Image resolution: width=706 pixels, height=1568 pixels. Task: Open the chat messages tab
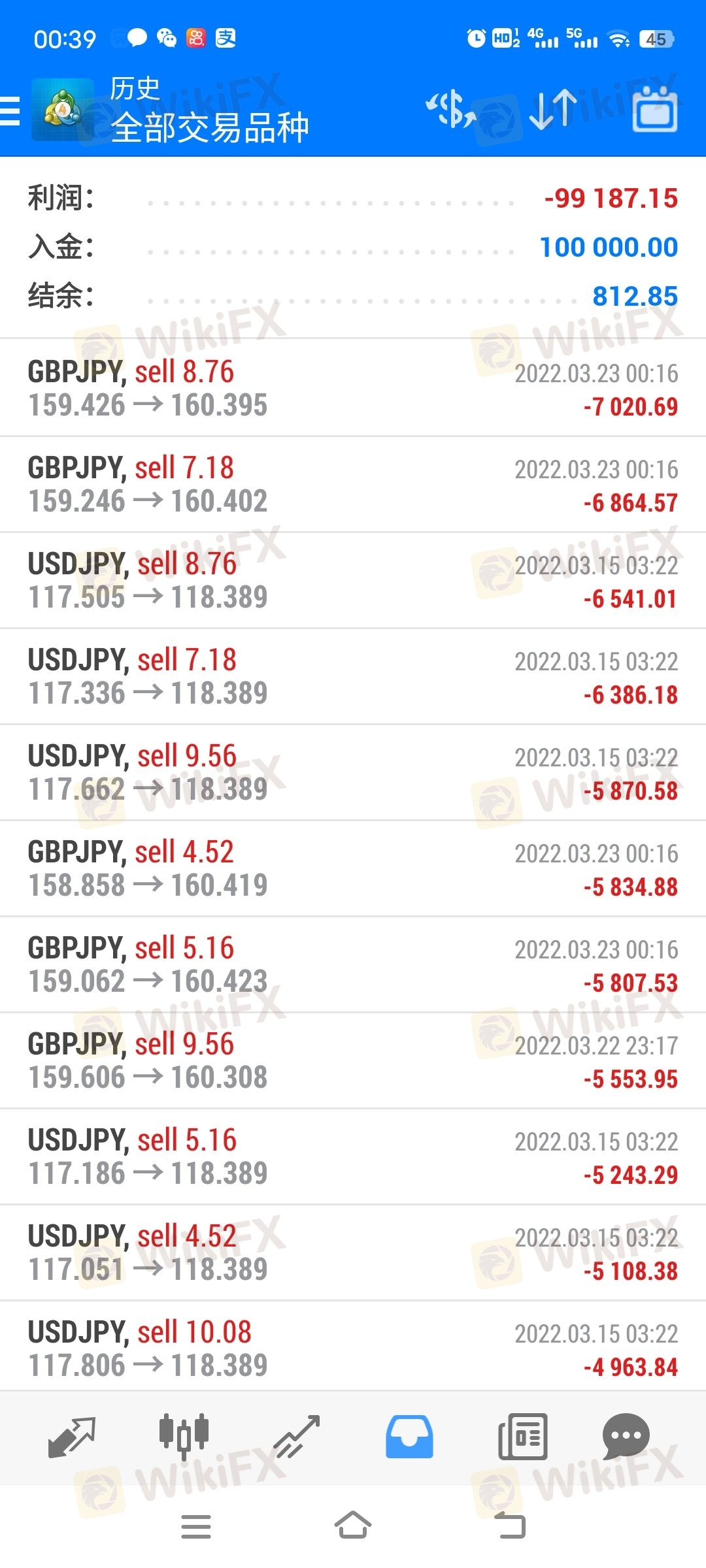coord(626,1437)
